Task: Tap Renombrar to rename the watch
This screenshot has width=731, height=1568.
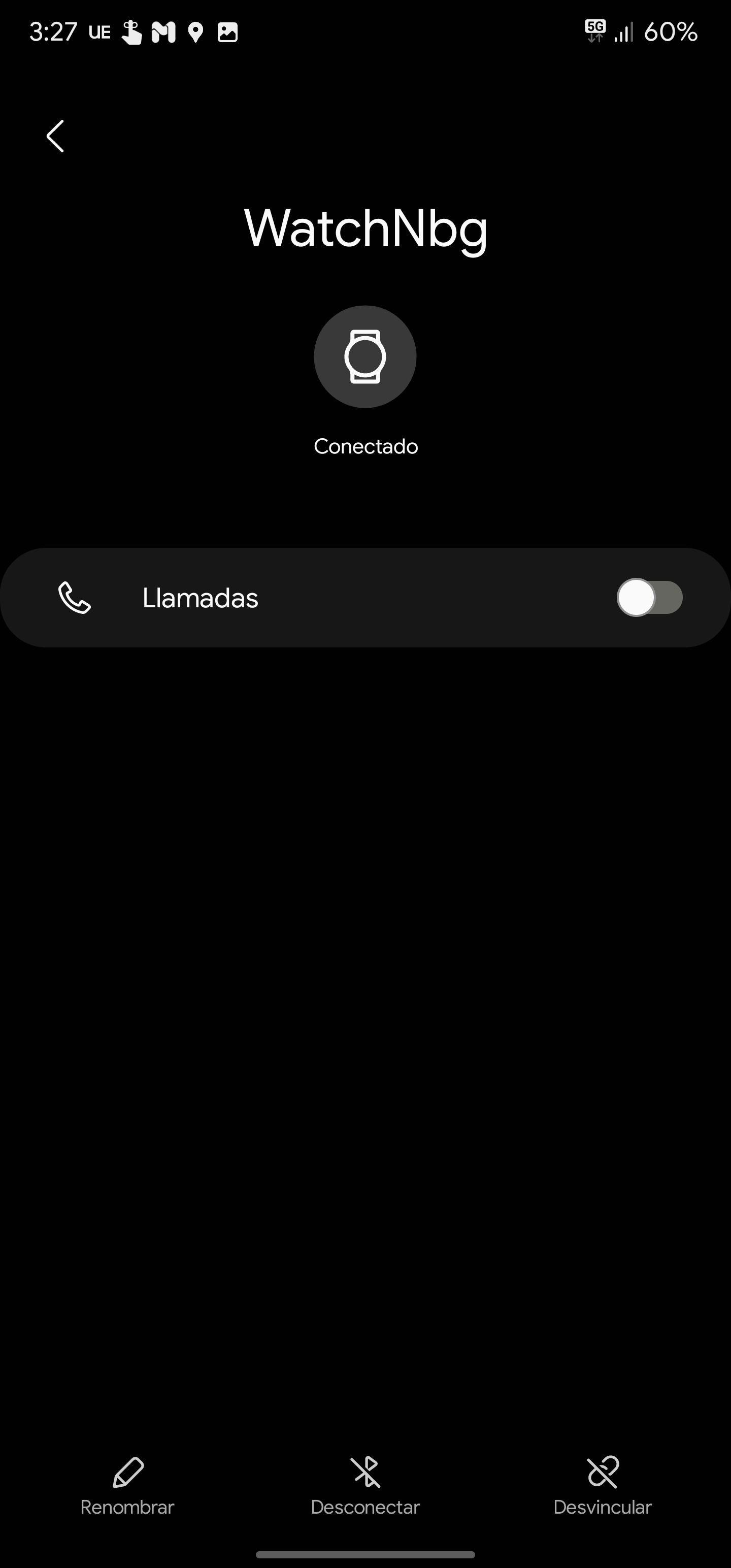Action: pos(127,1486)
